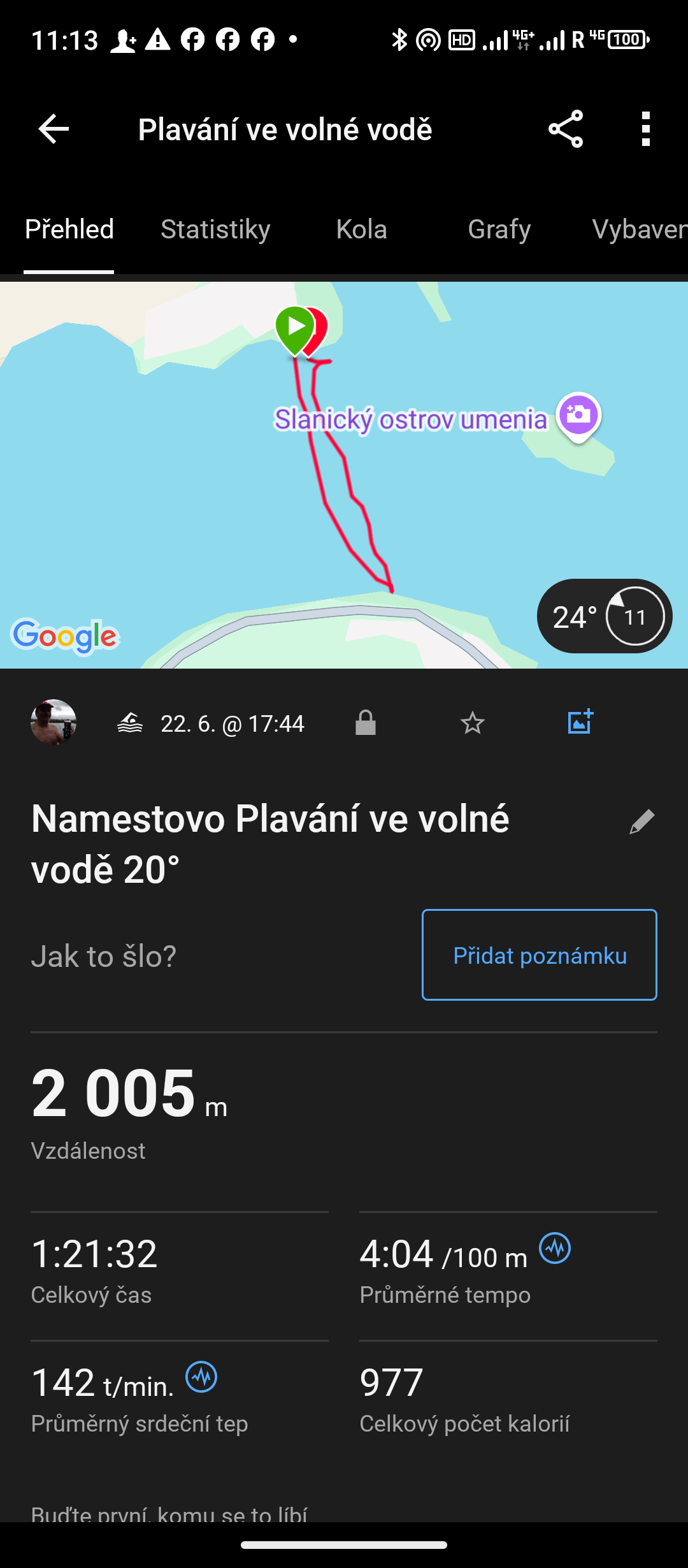This screenshot has height=1568, width=688.
Task: Open the user profile picture
Action: pyautogui.click(x=54, y=722)
